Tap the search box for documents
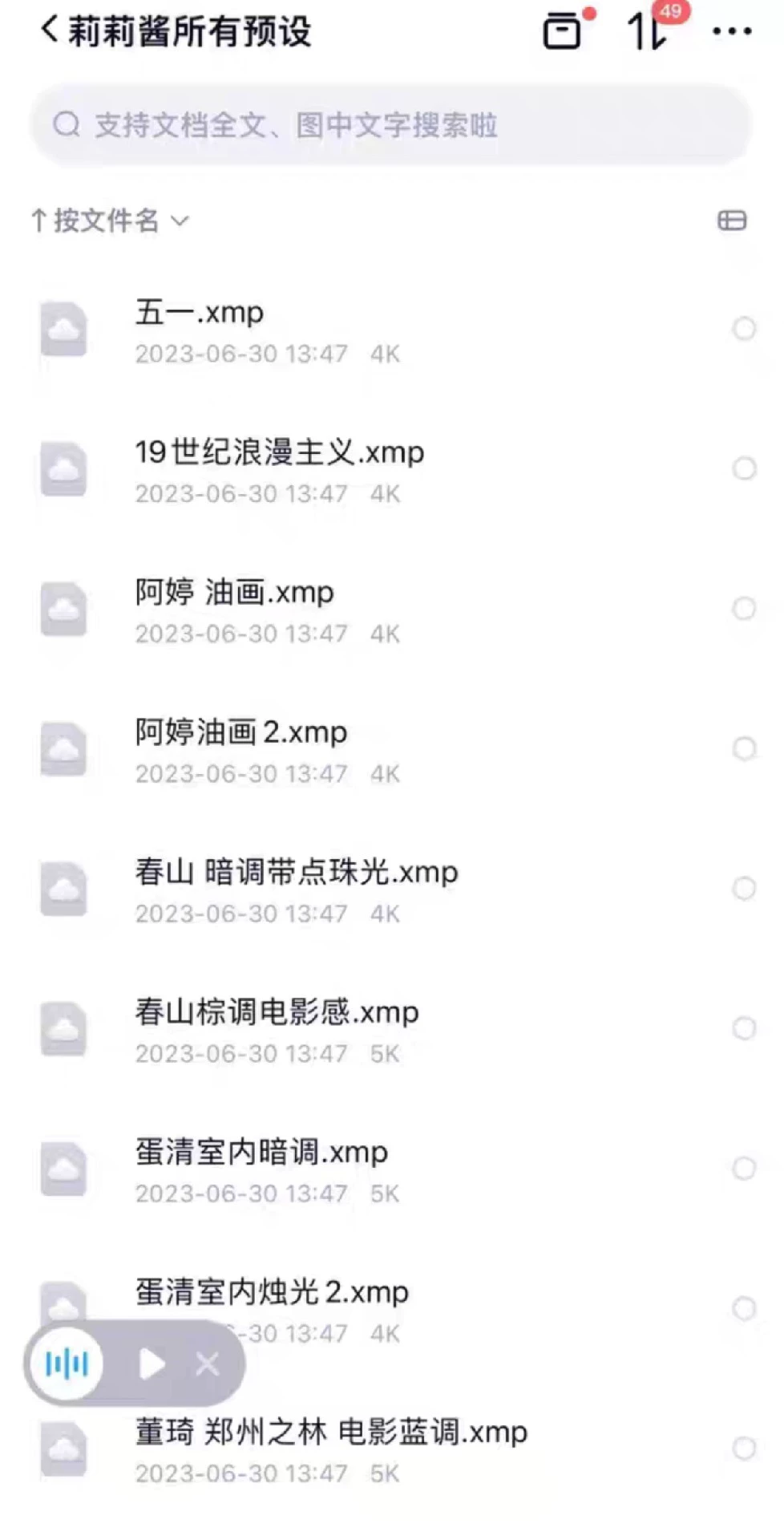This screenshot has width=784, height=1540. click(x=391, y=125)
